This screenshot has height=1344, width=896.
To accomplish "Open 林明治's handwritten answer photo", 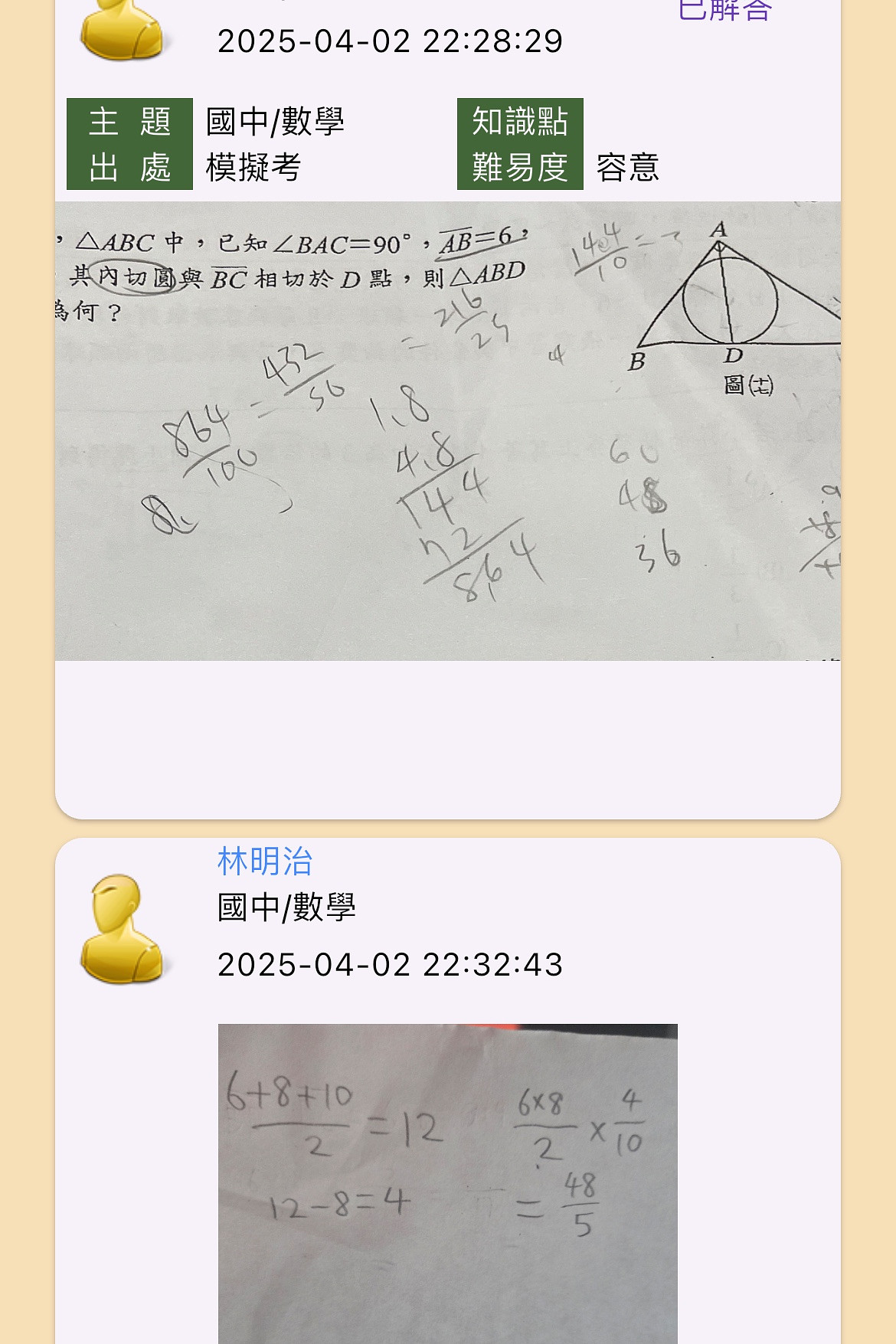I will (448, 1183).
